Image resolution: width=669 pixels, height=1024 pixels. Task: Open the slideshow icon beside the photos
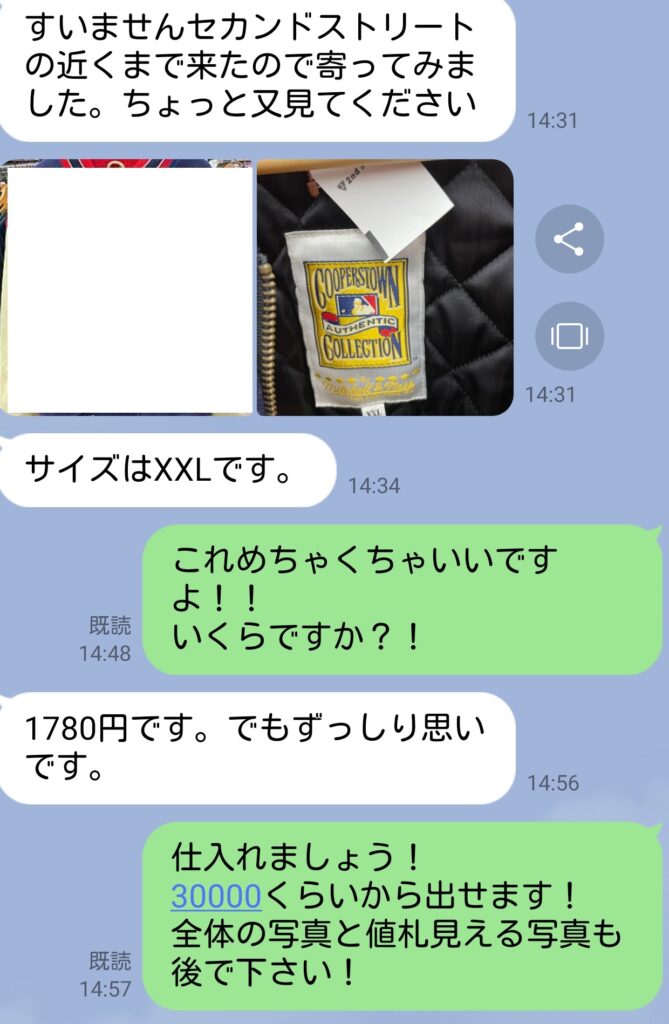569,336
